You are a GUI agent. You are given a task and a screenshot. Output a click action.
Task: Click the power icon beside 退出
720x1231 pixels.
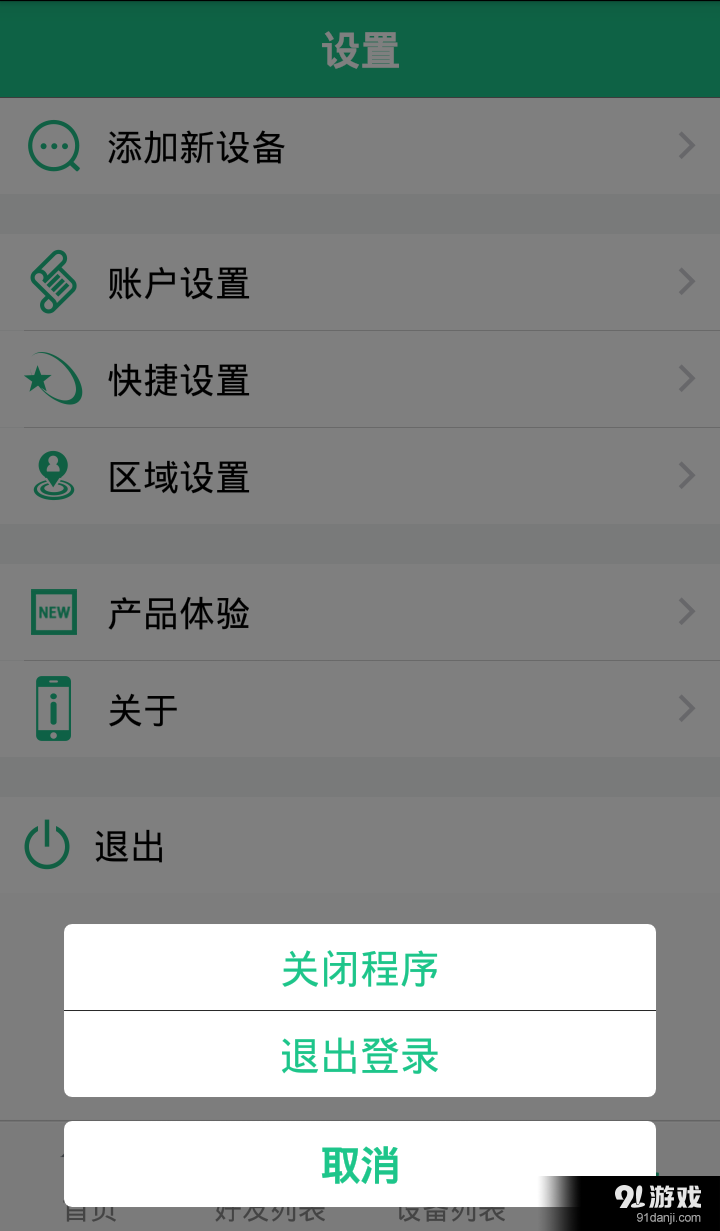(x=47, y=845)
